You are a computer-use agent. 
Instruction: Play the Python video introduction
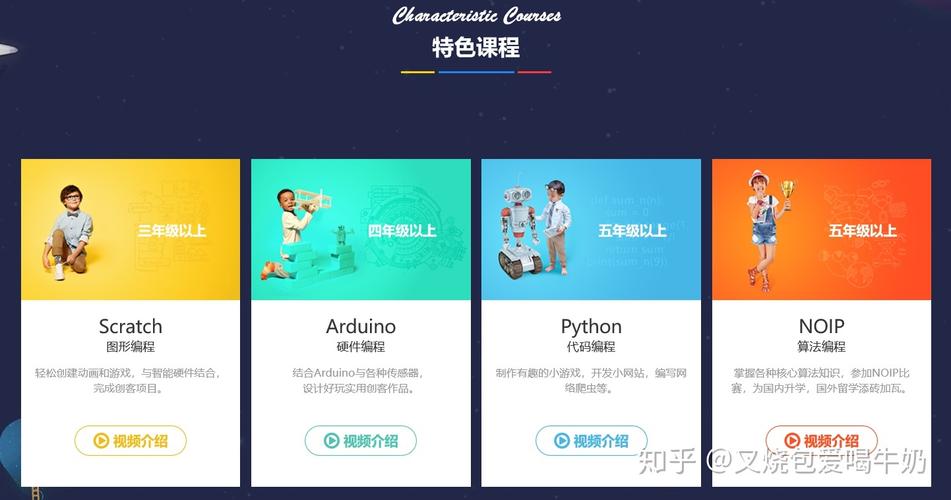591,440
